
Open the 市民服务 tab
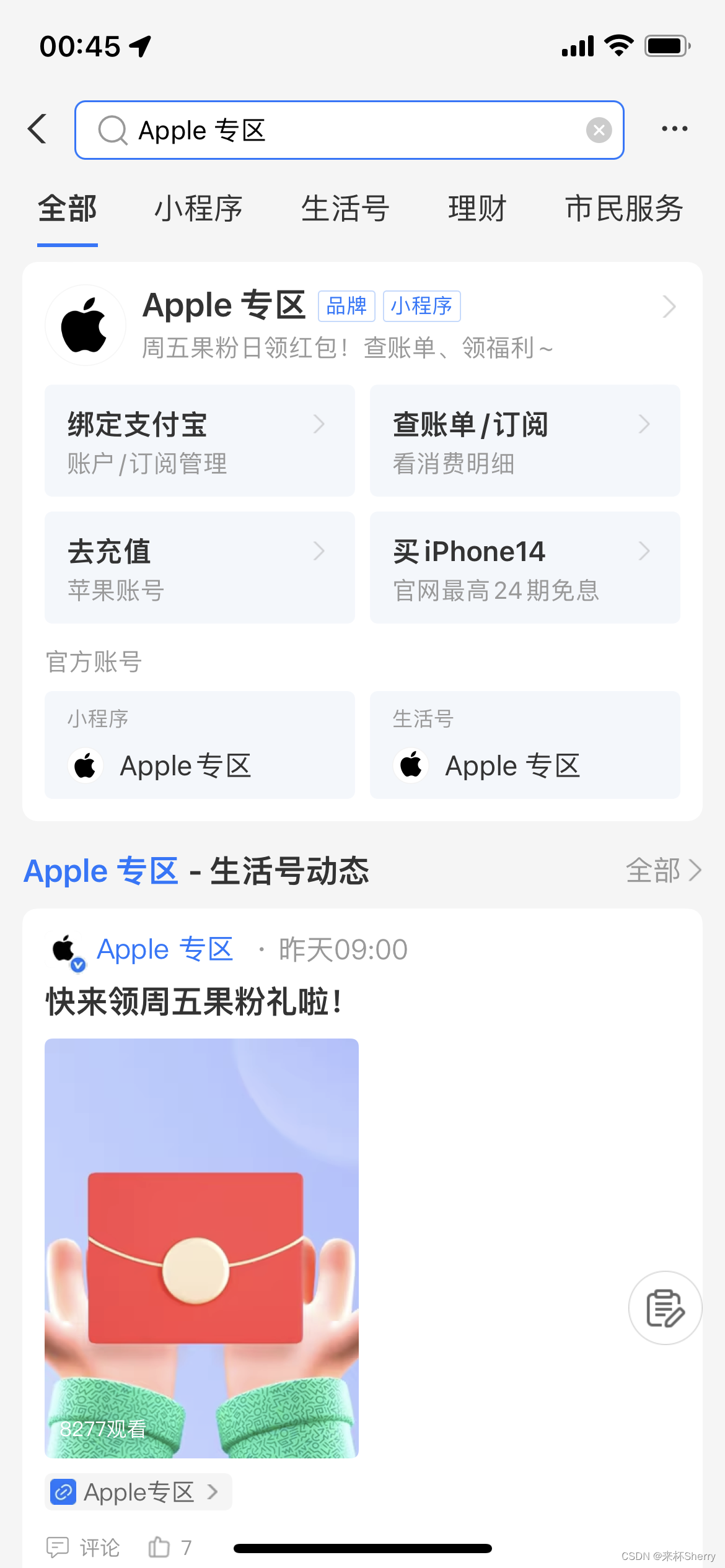(x=624, y=208)
